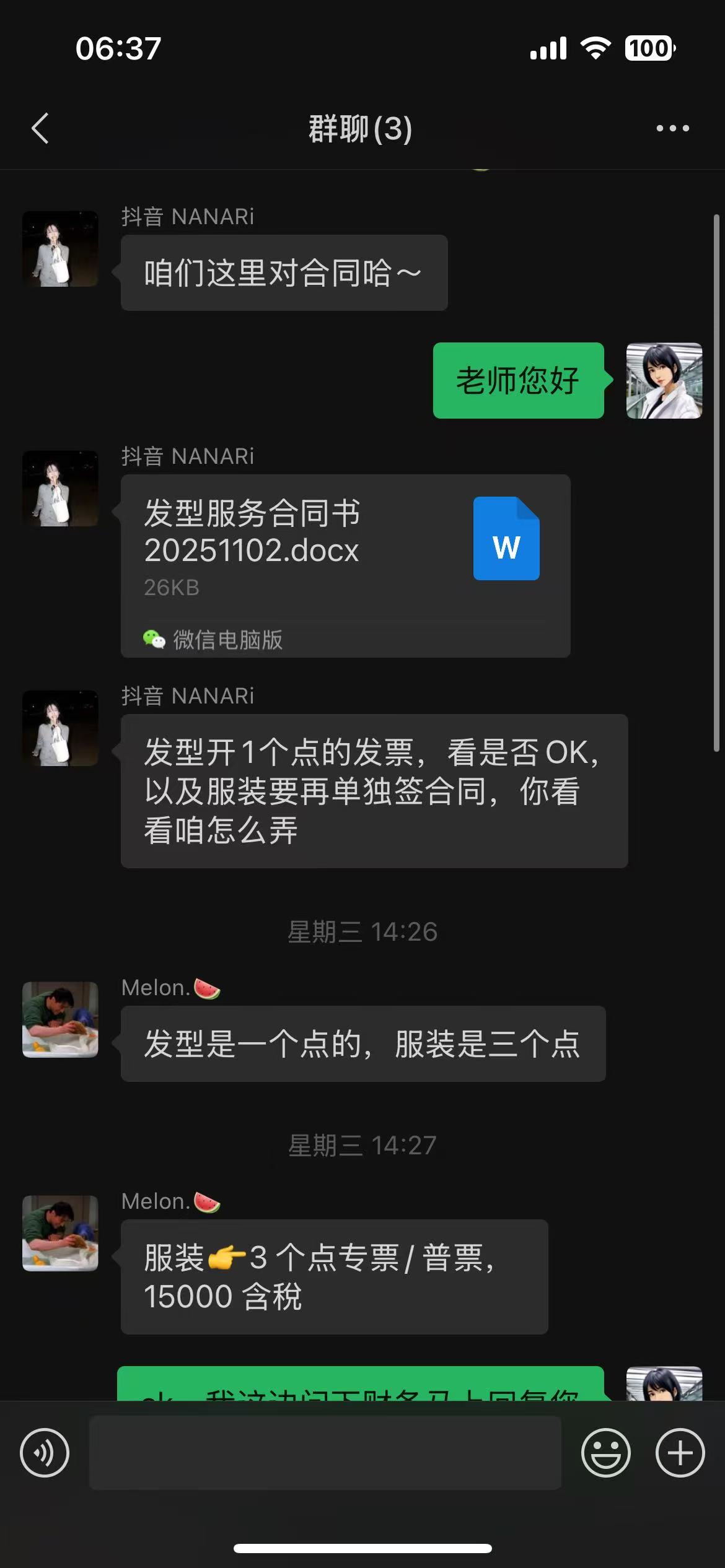The height and width of the screenshot is (1568, 725).
Task: Open my own avatar beside 老师您好
Action: click(x=664, y=380)
